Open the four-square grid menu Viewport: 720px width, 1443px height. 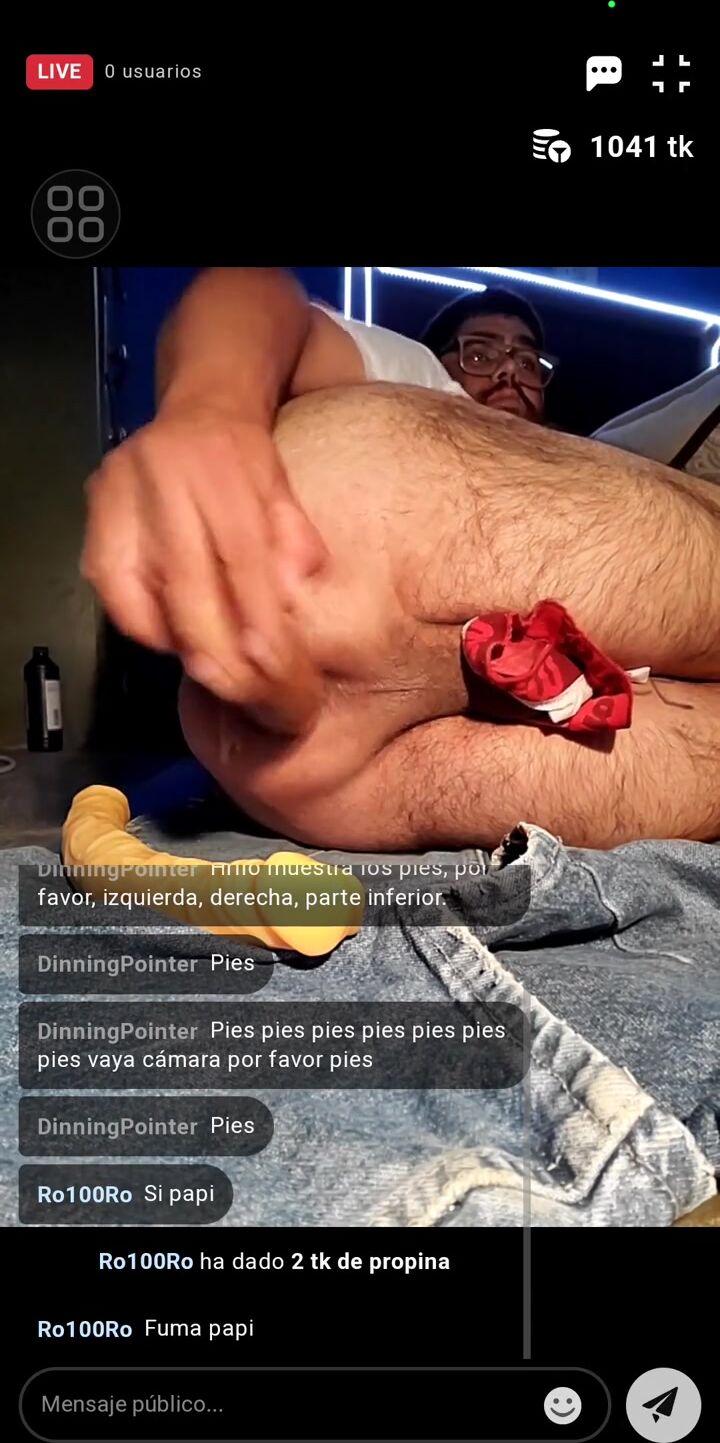76,214
